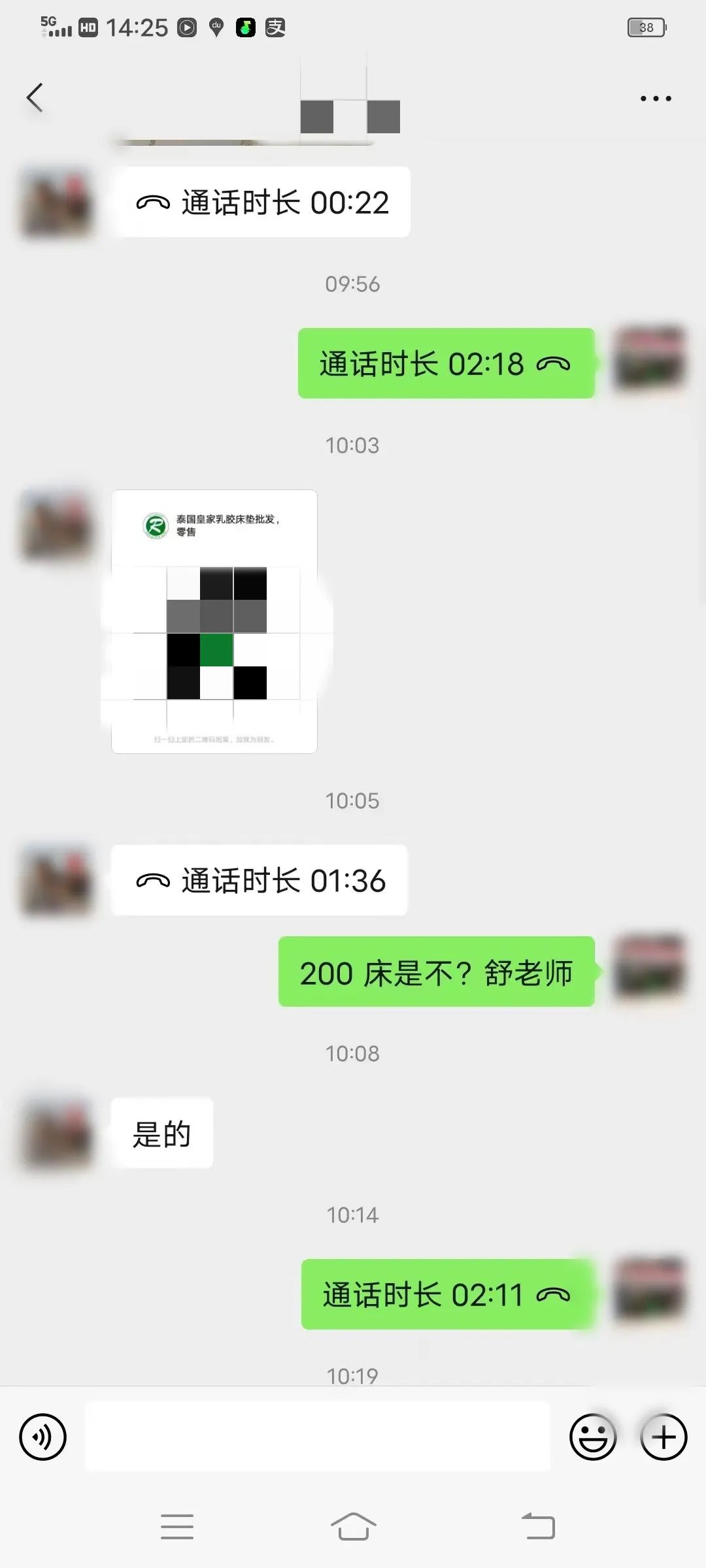
Task: Tap the battery indicator in the status bar
Action: 647,27
